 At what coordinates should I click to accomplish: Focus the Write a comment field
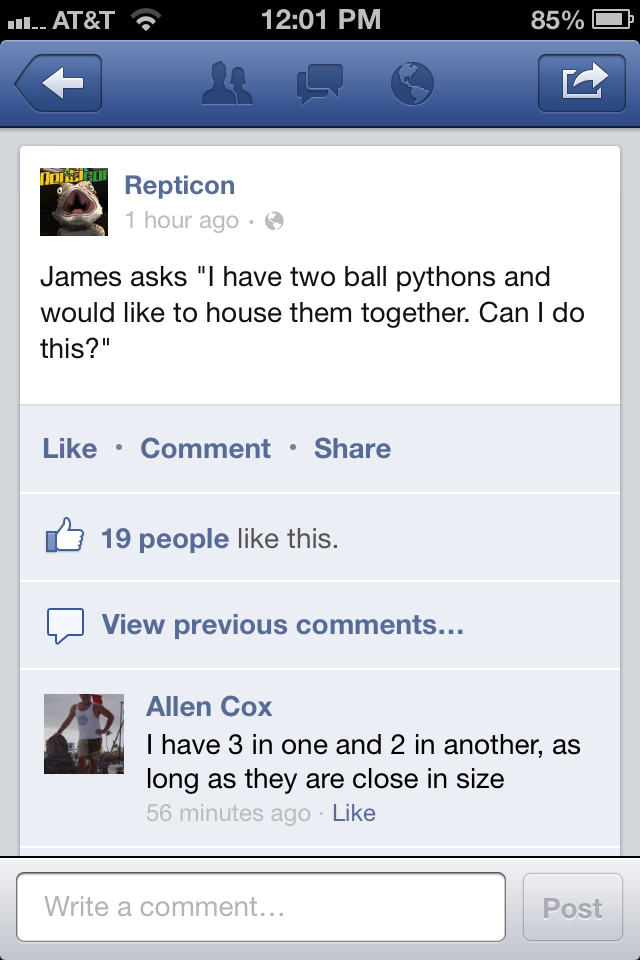[x=260, y=907]
